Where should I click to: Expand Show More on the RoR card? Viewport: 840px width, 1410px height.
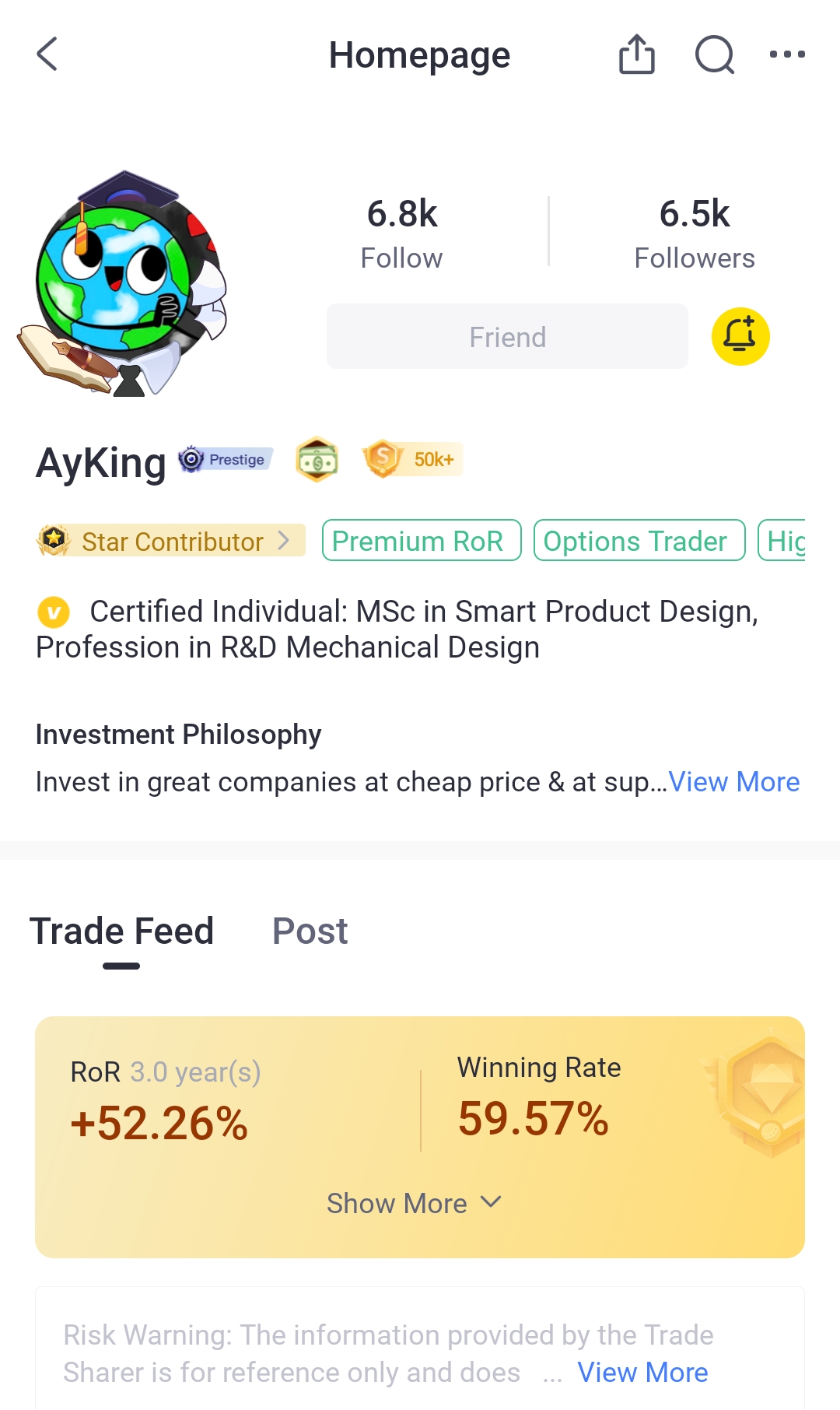click(414, 1204)
